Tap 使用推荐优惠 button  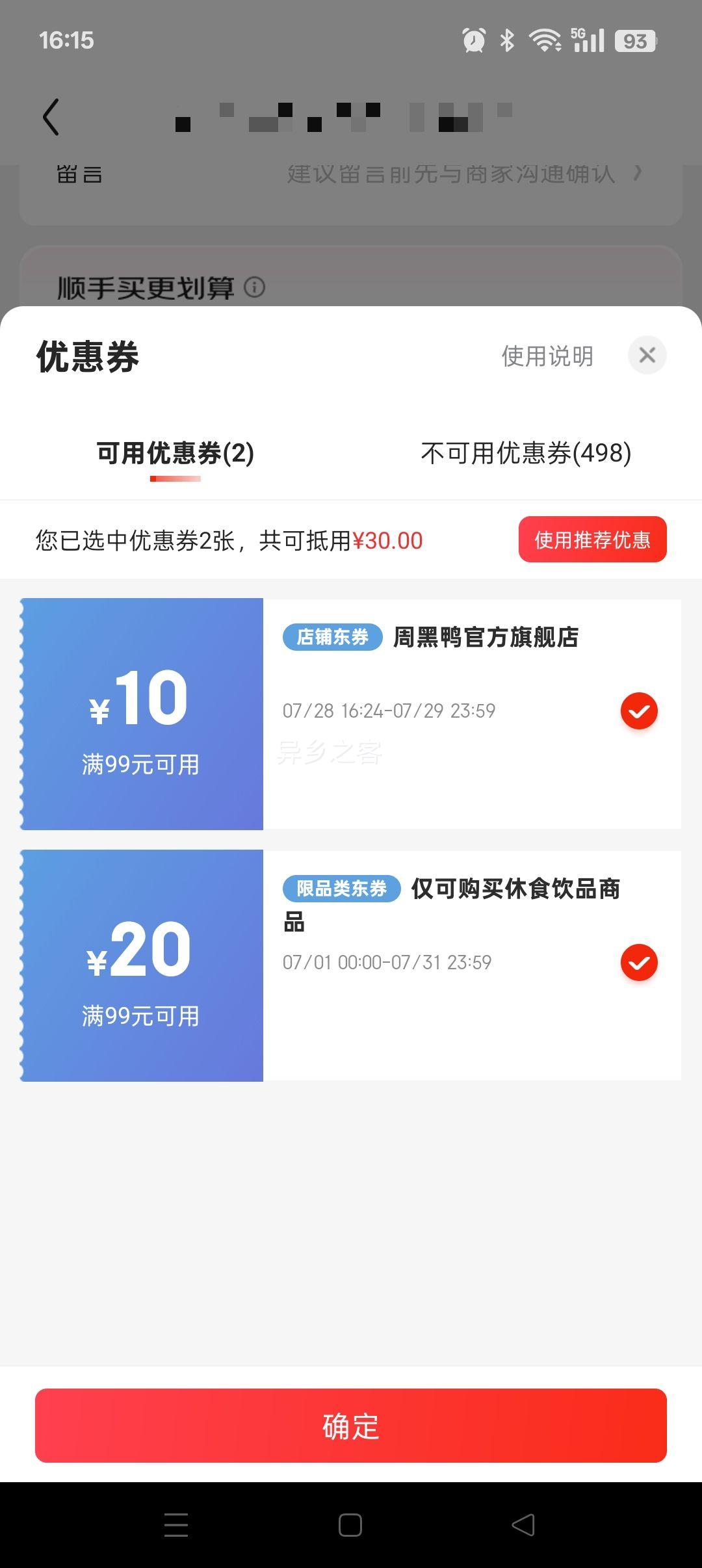[x=593, y=540]
